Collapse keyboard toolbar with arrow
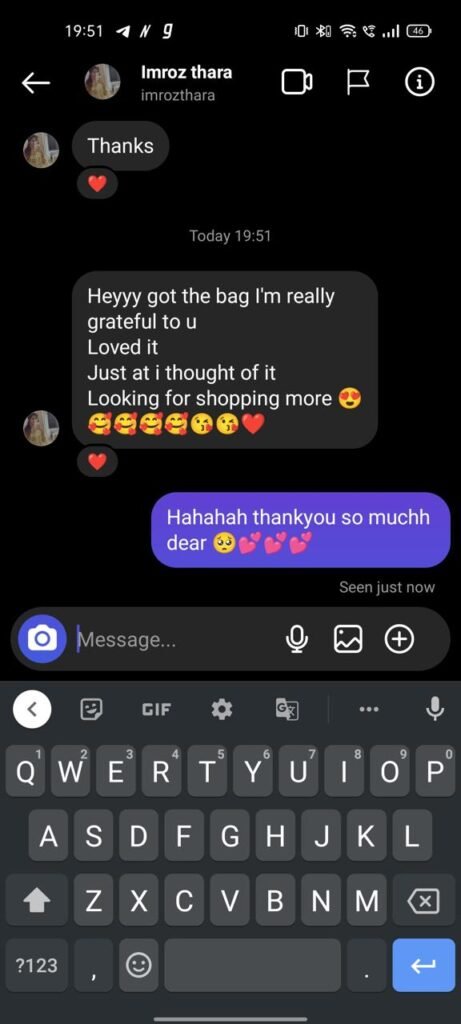This screenshot has height=1024, width=461. [32, 709]
